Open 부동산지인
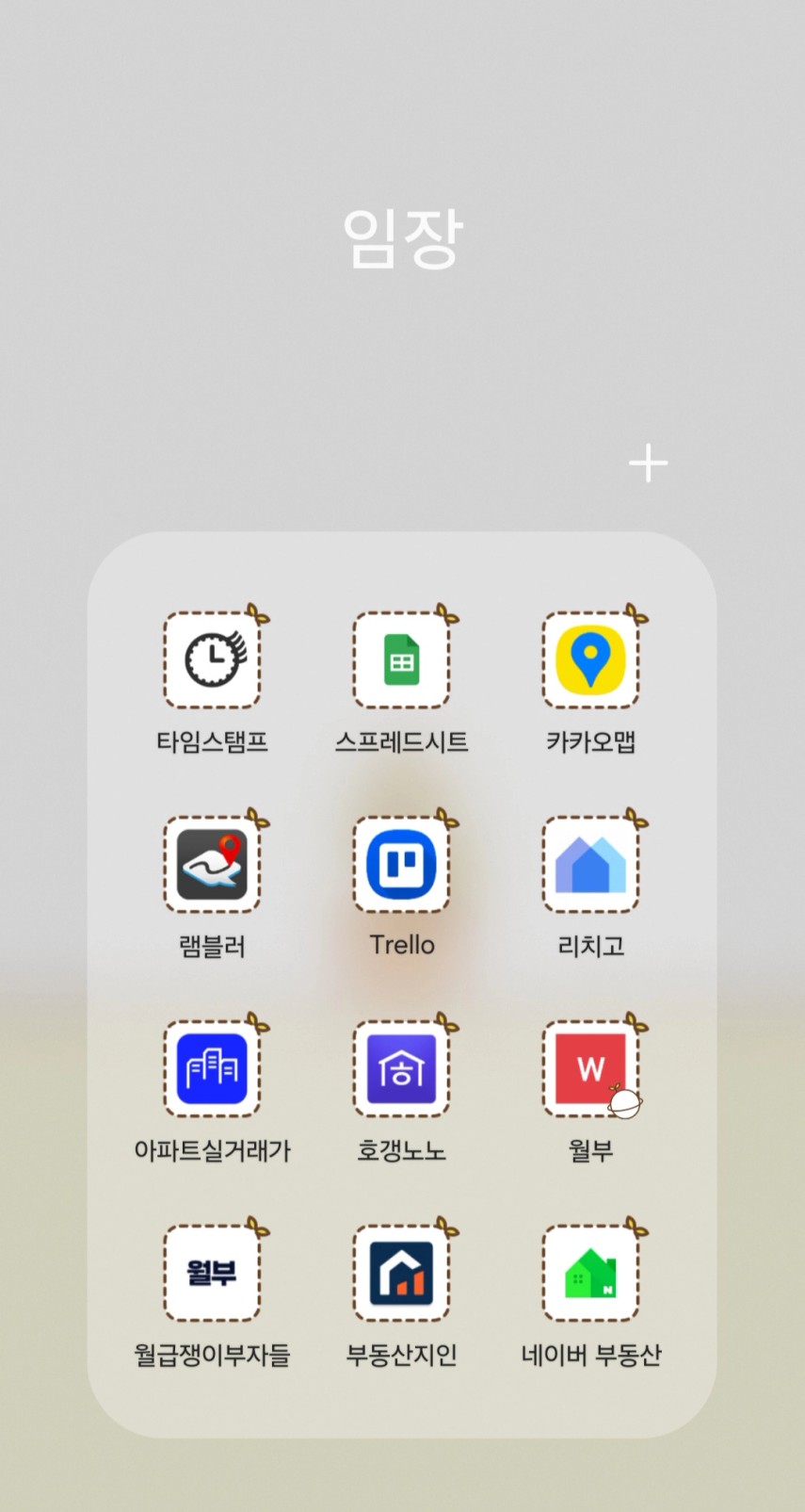Viewport: 805px width, 1512px height. (402, 1273)
